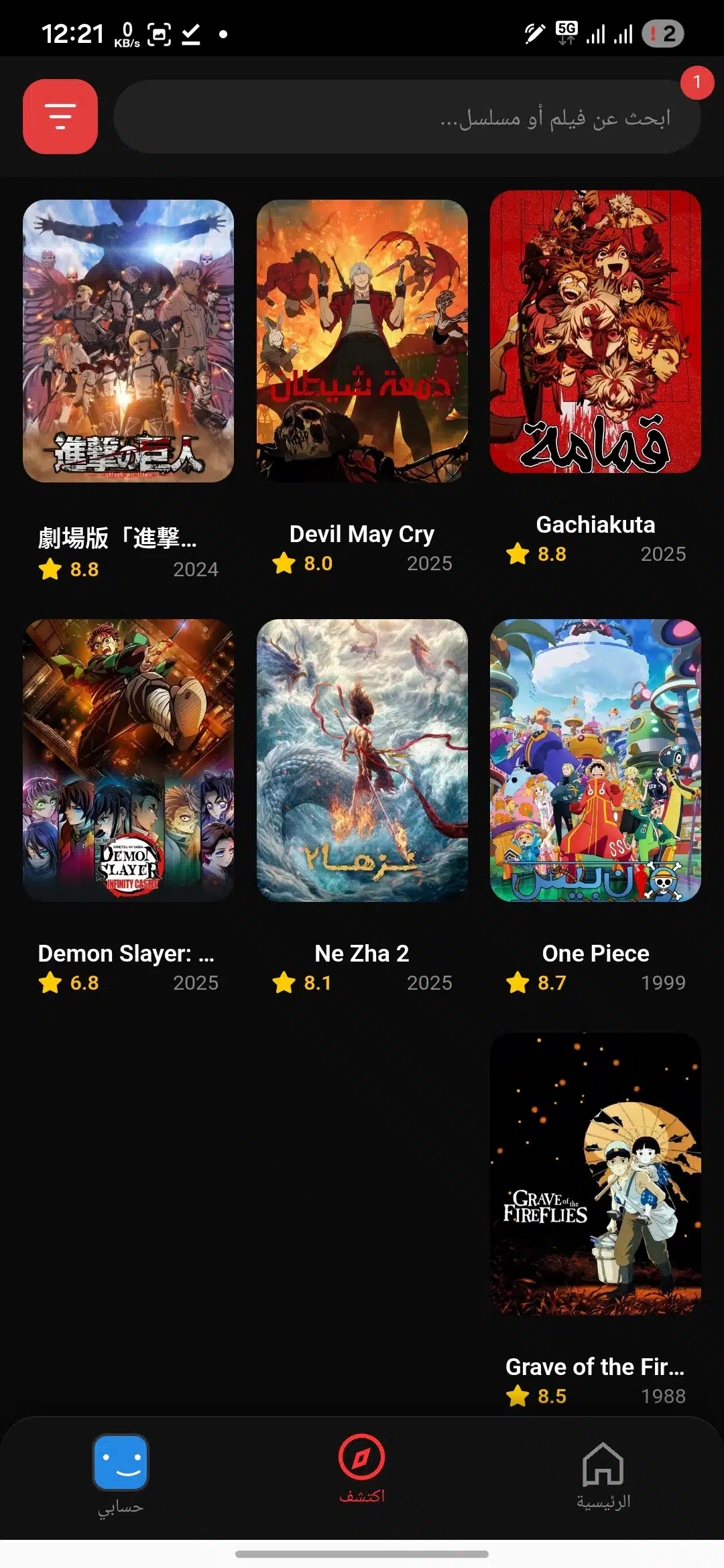Tap the star rating icon beside Devil May Cry
The height and width of the screenshot is (1568, 724).
coord(284,564)
